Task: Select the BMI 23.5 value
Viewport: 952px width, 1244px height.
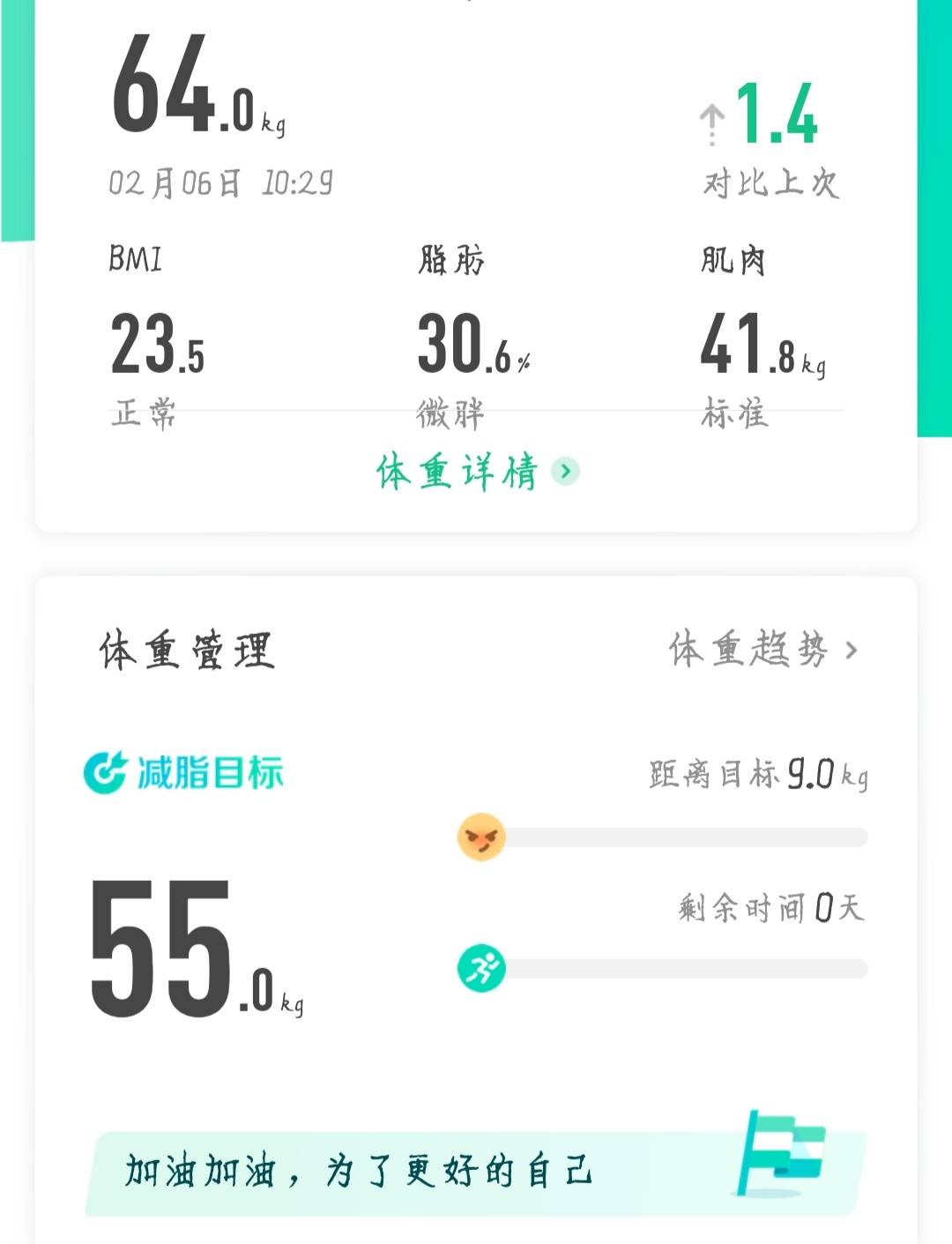Action: [159, 344]
